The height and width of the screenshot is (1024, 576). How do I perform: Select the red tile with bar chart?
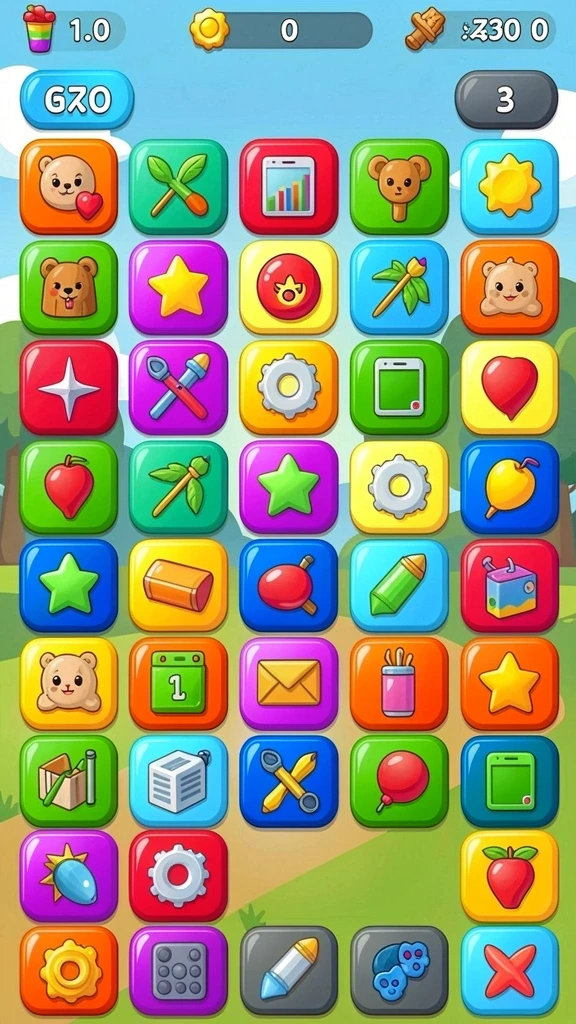tap(289, 187)
